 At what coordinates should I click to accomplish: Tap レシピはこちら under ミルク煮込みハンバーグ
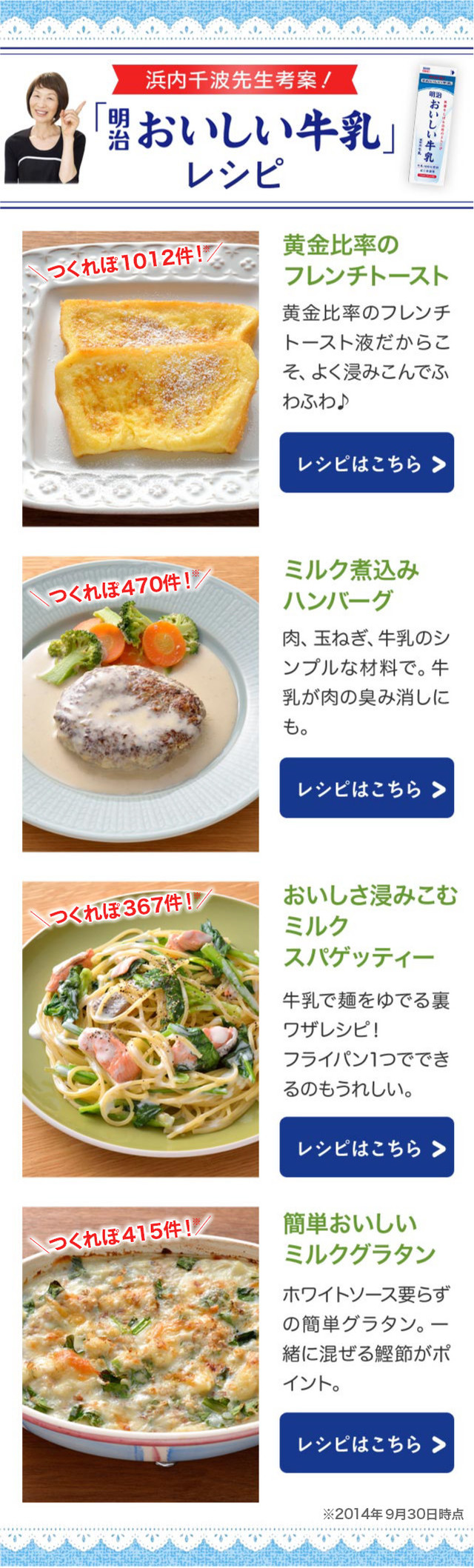366,787
